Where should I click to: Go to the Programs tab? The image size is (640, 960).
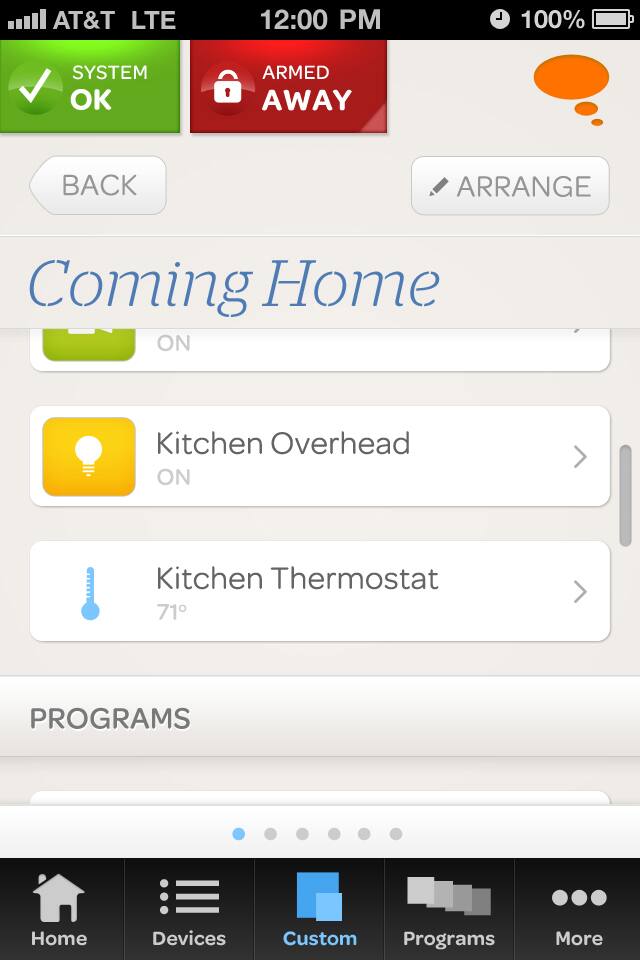tap(449, 910)
